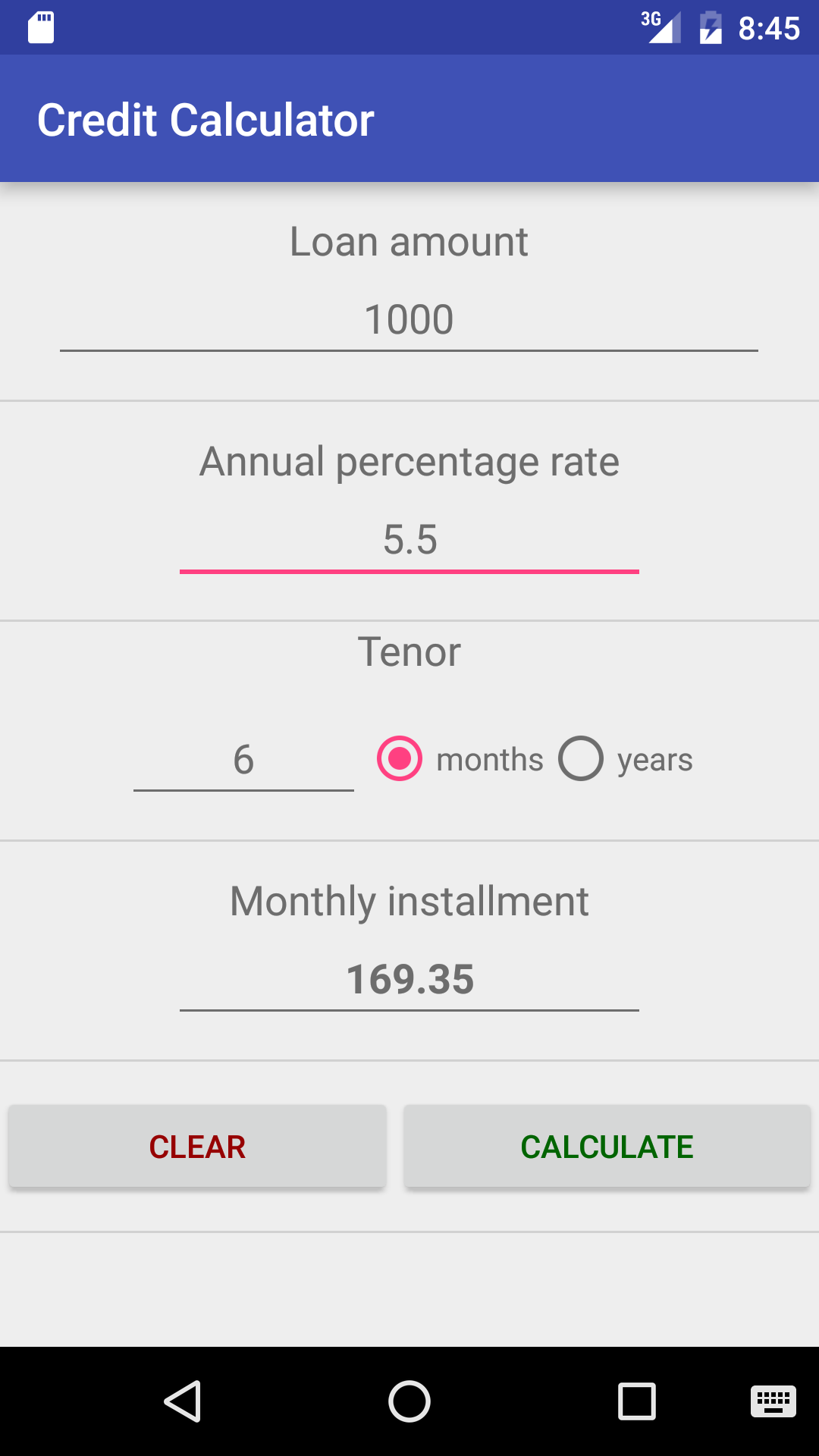Tap the tenor field showing 6
Screen dimensions: 819x1456
click(243, 761)
